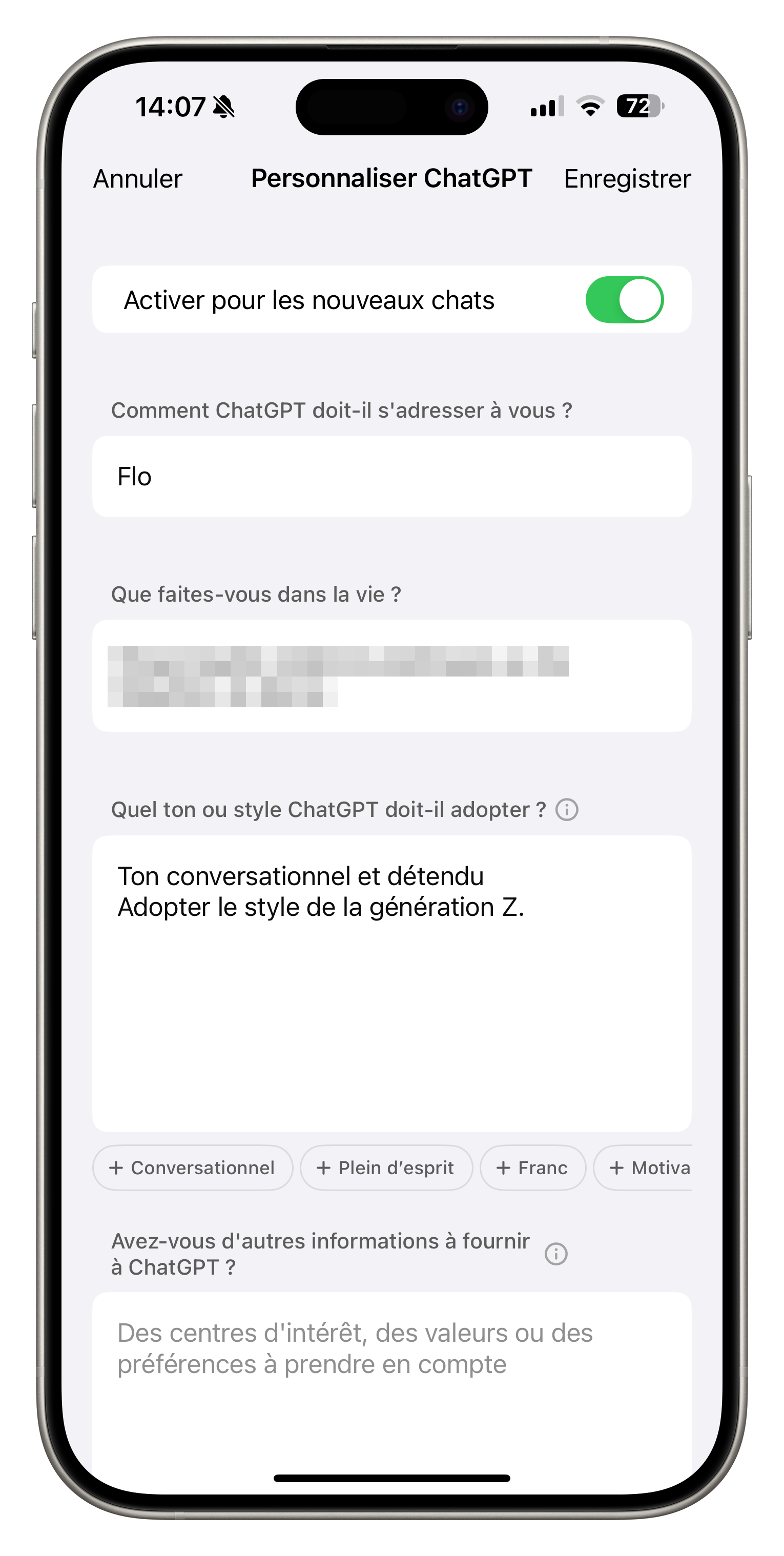Add the Motiva chip

pos(643,1168)
